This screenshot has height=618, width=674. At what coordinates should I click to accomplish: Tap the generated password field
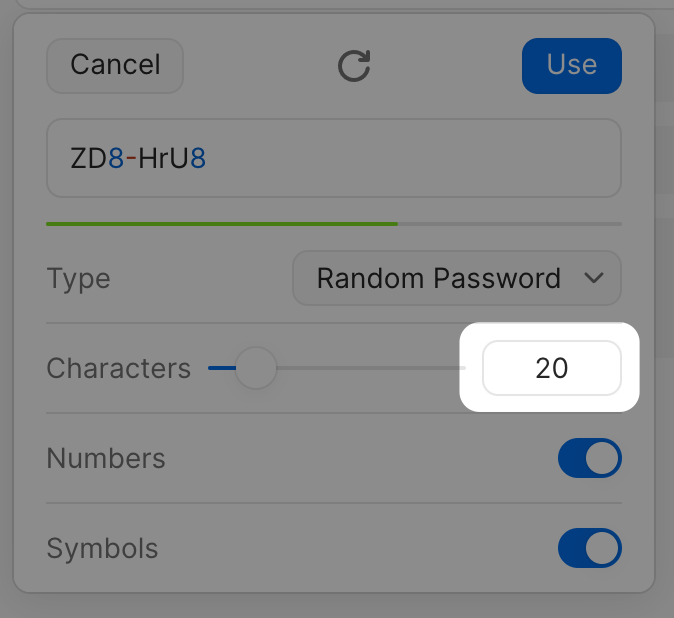pos(333,158)
